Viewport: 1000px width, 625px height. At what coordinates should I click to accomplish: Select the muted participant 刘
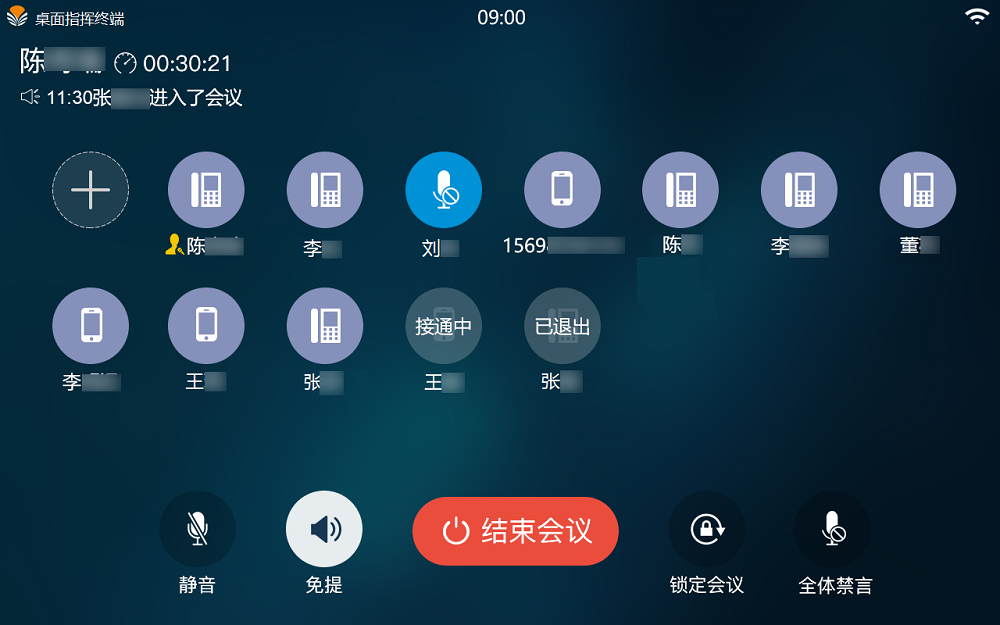[443, 190]
